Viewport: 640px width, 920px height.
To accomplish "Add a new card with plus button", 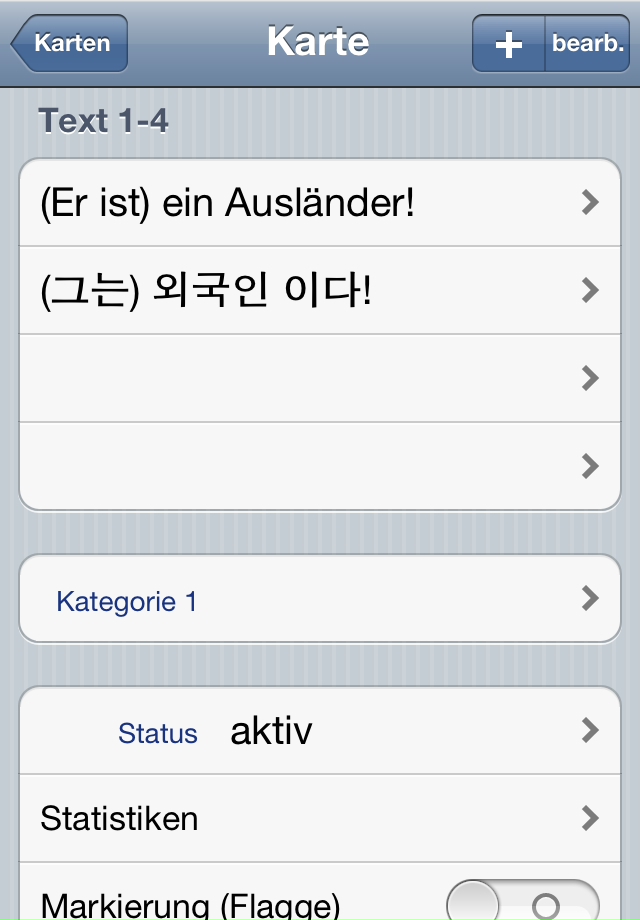I will pos(509,44).
